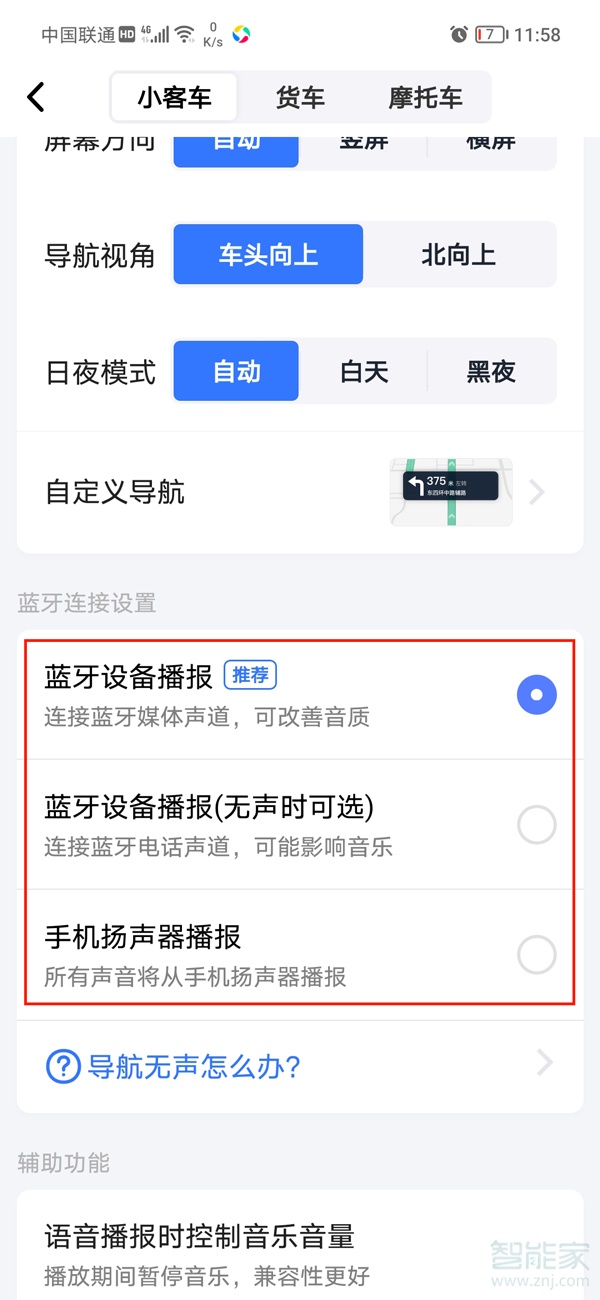Image resolution: width=600 pixels, height=1300 pixels.
Task: Set 导航视角 to 北向上
Action: pyautogui.click(x=458, y=254)
